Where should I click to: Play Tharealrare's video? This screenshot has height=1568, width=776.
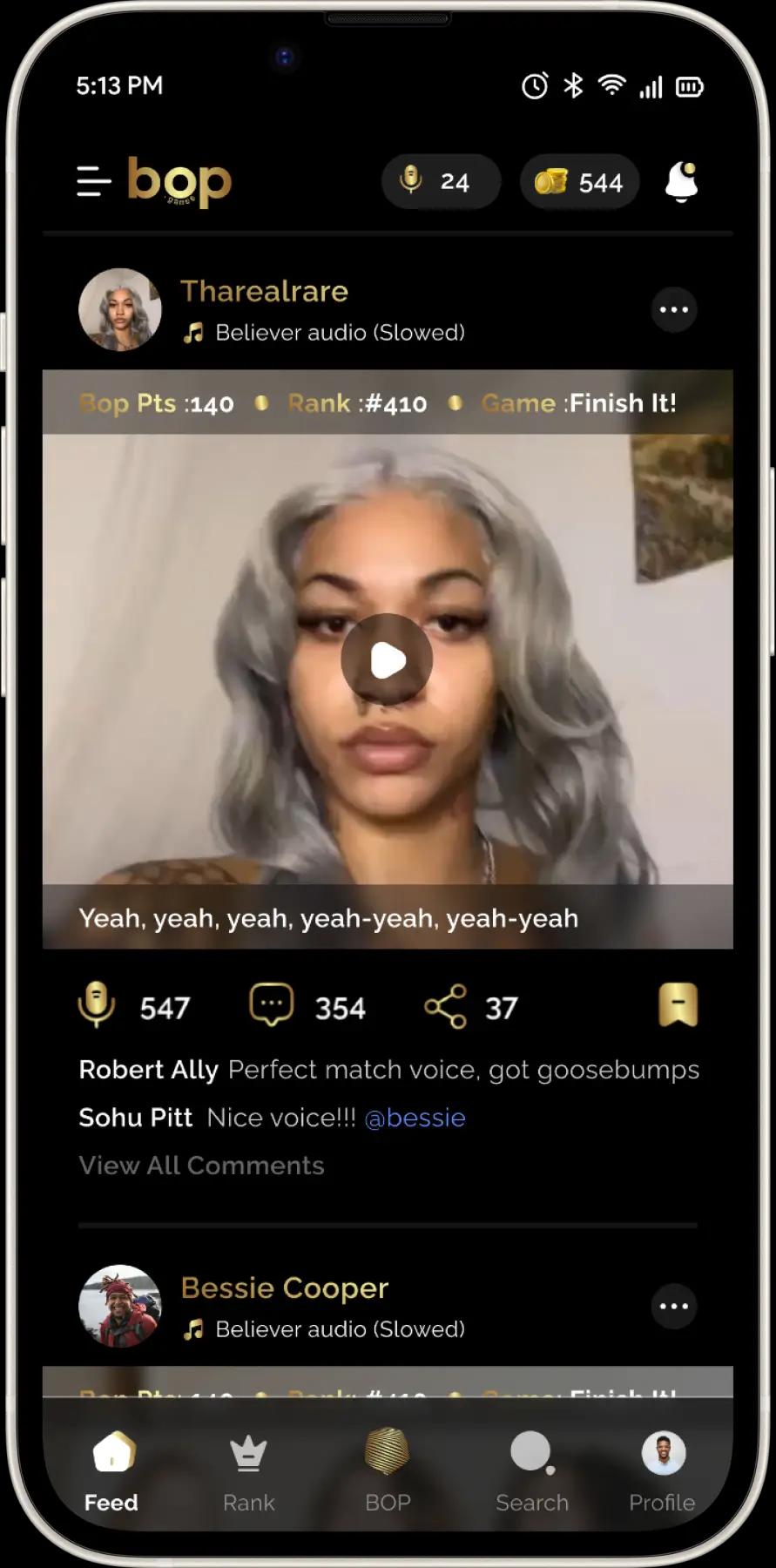387,660
